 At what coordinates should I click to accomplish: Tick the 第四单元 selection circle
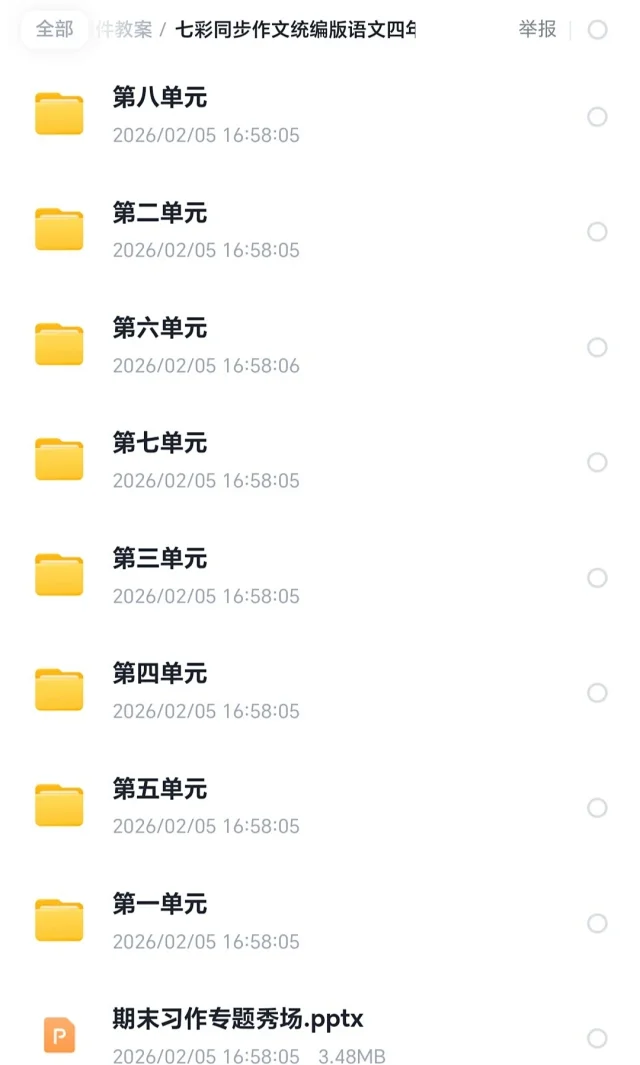tap(597, 693)
